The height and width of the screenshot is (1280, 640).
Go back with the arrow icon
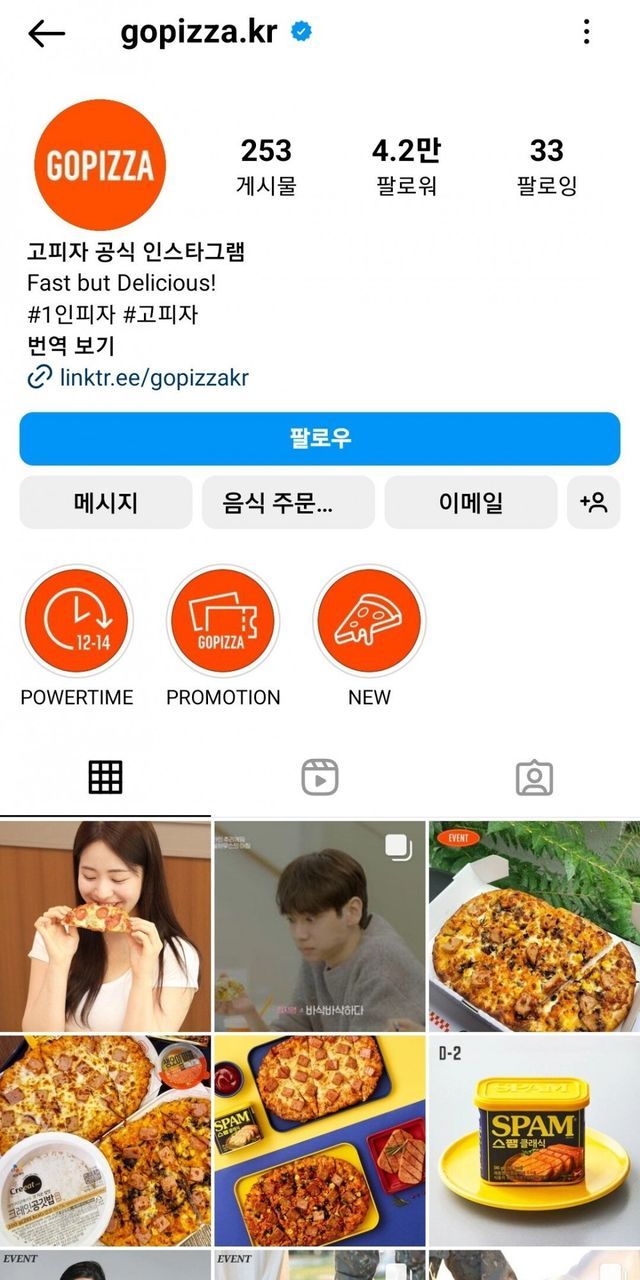click(46, 34)
